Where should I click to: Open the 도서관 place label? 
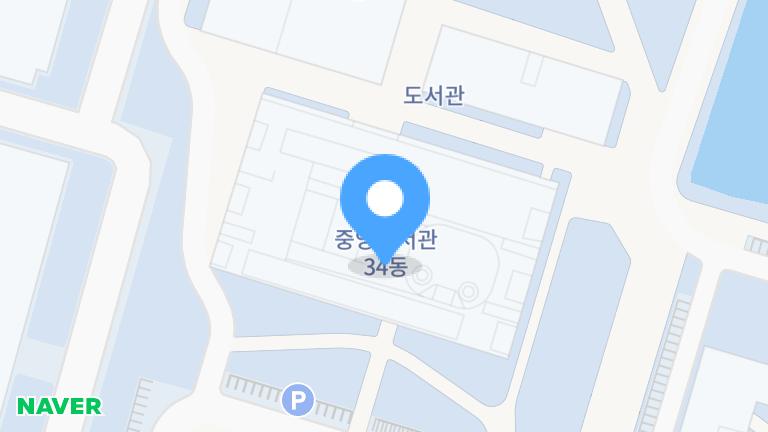tap(433, 95)
